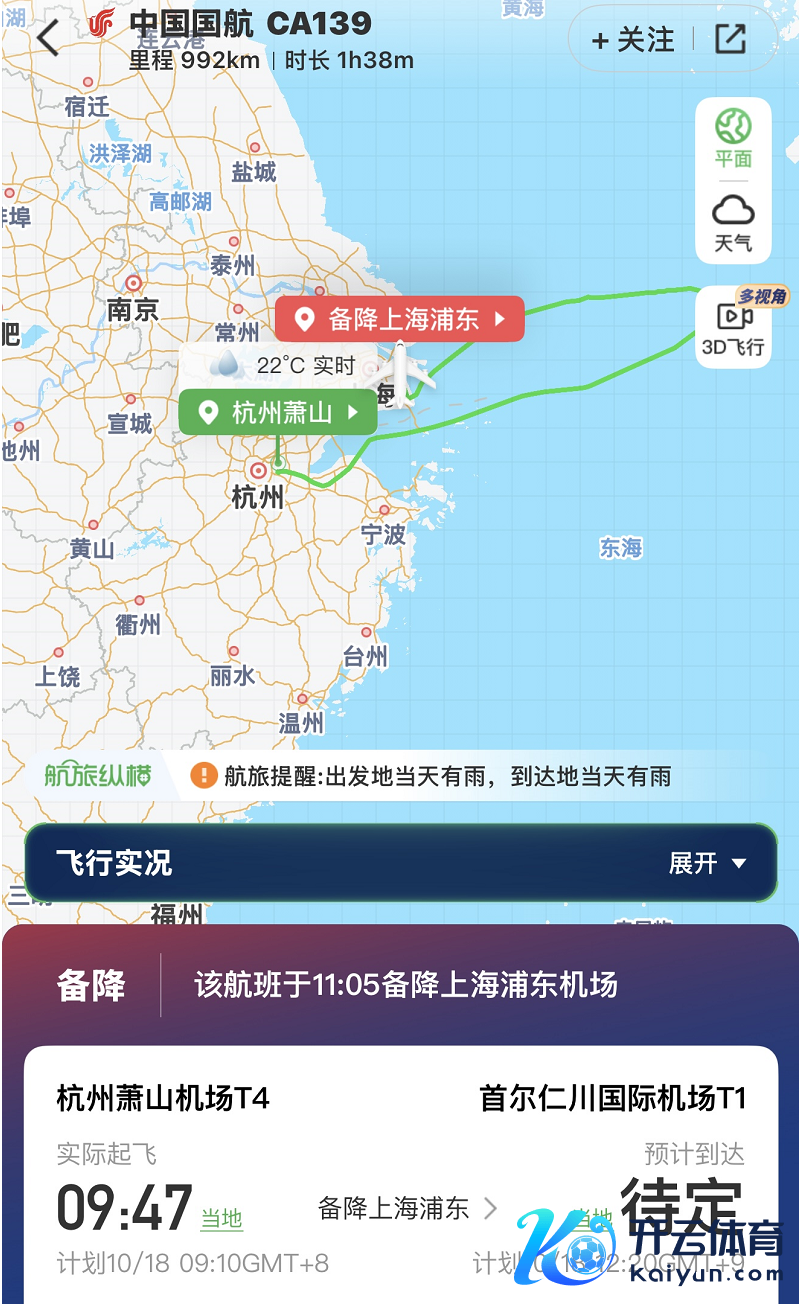The image size is (799, 1307).
Task: View 备降上海浦东 diversion details in flight card
Action: point(407,1209)
